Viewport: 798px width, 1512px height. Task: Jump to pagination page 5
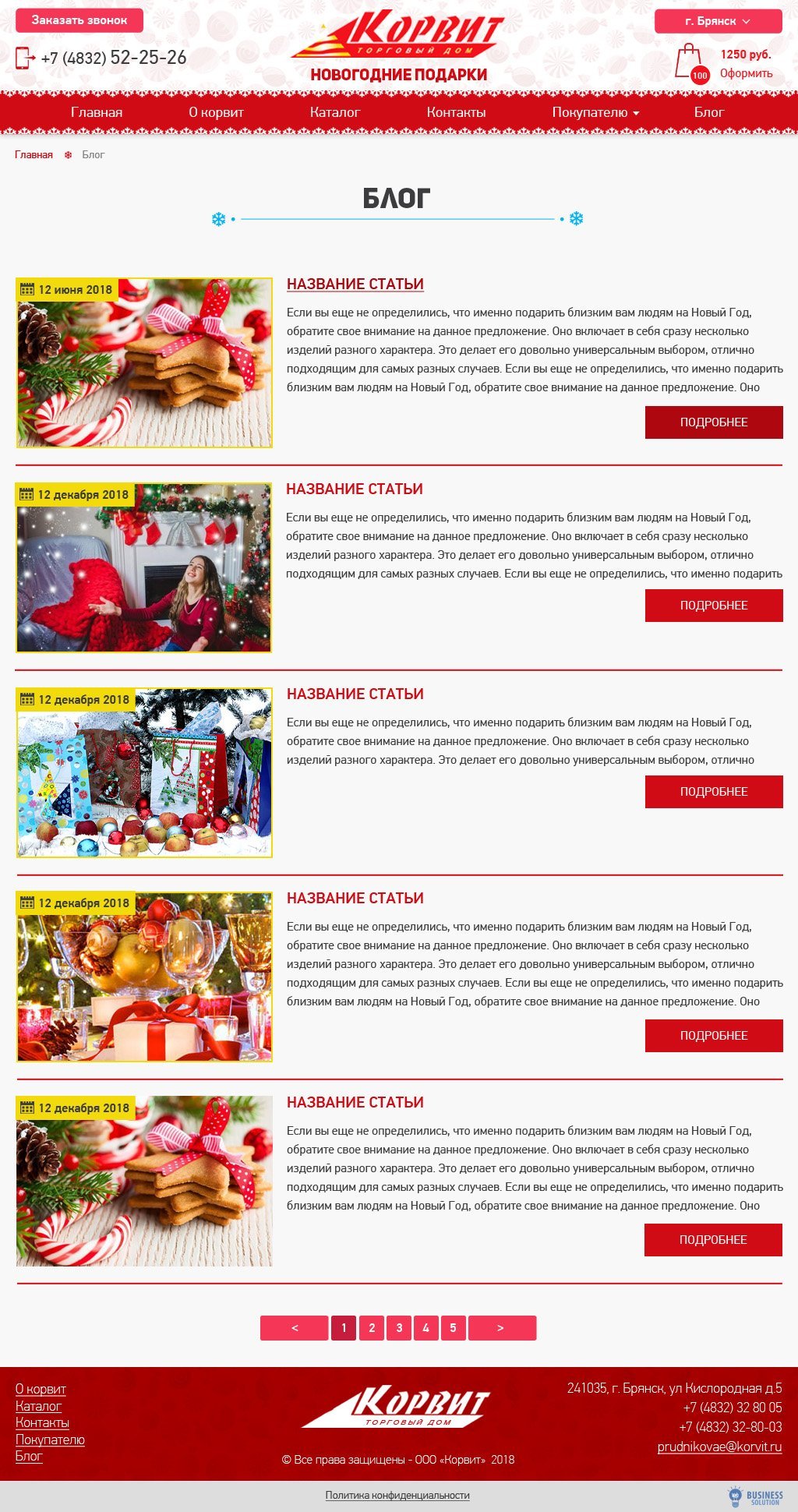click(x=453, y=1328)
